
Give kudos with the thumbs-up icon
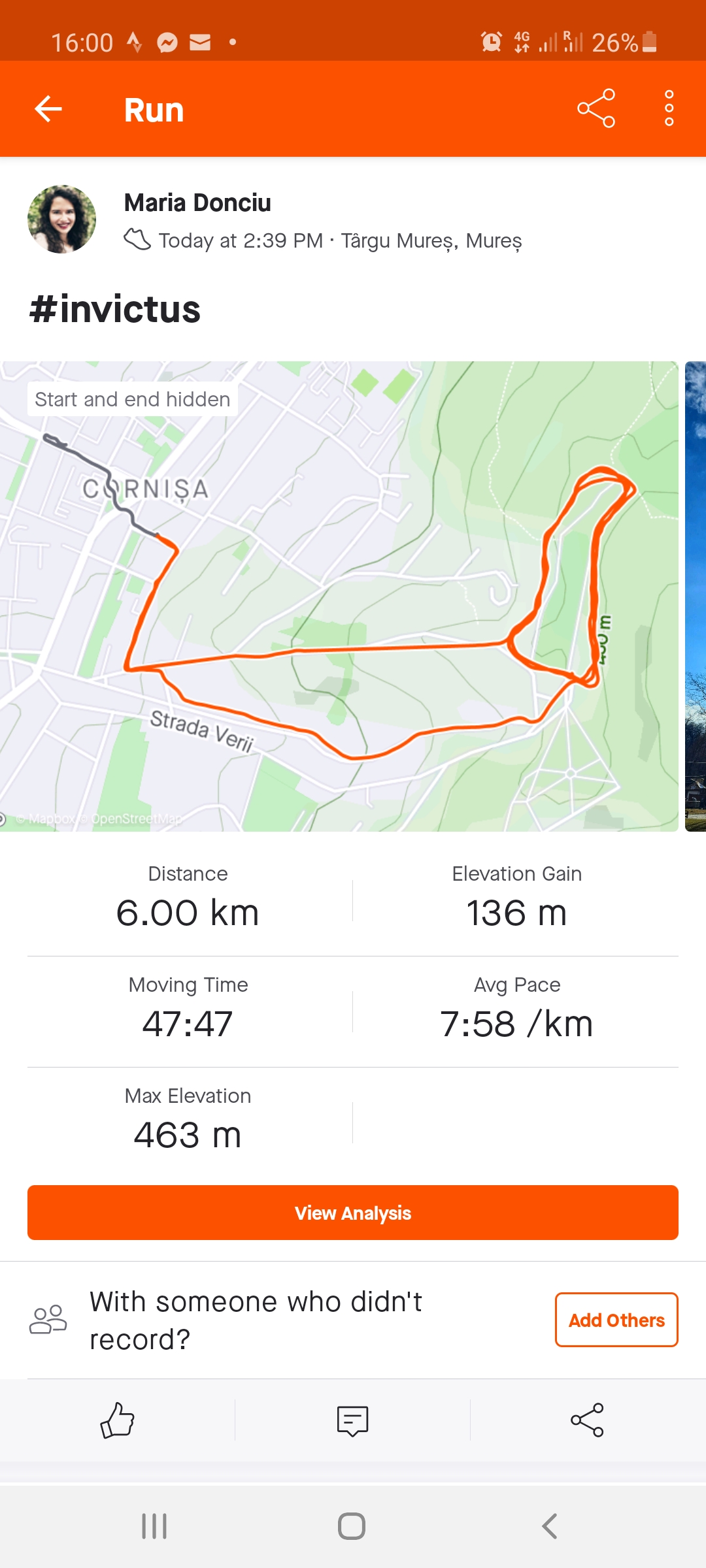[x=118, y=1420]
